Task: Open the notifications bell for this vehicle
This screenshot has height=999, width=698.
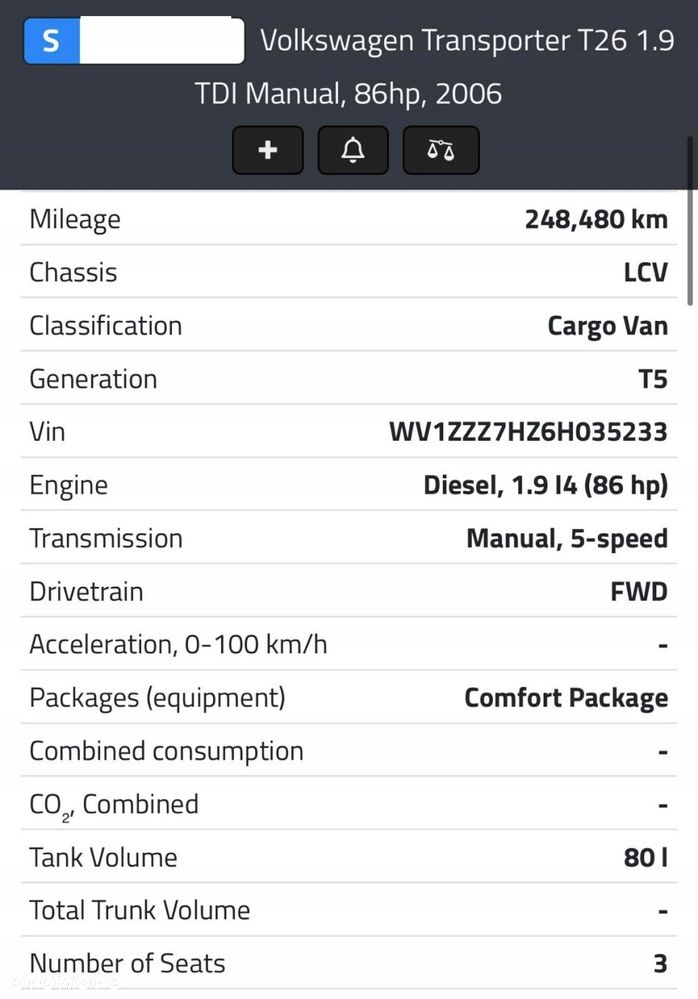Action: [x=353, y=150]
